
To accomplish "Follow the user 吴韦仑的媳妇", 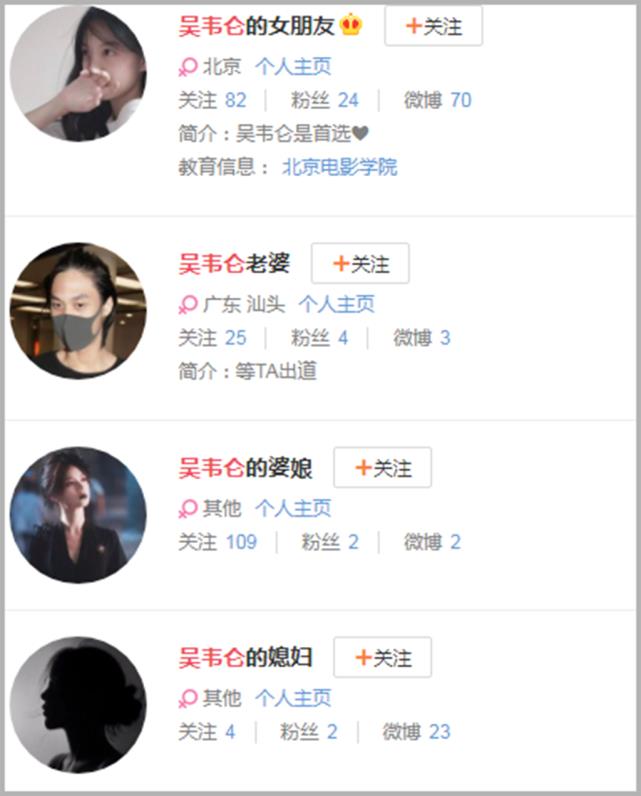I will pos(382,658).
